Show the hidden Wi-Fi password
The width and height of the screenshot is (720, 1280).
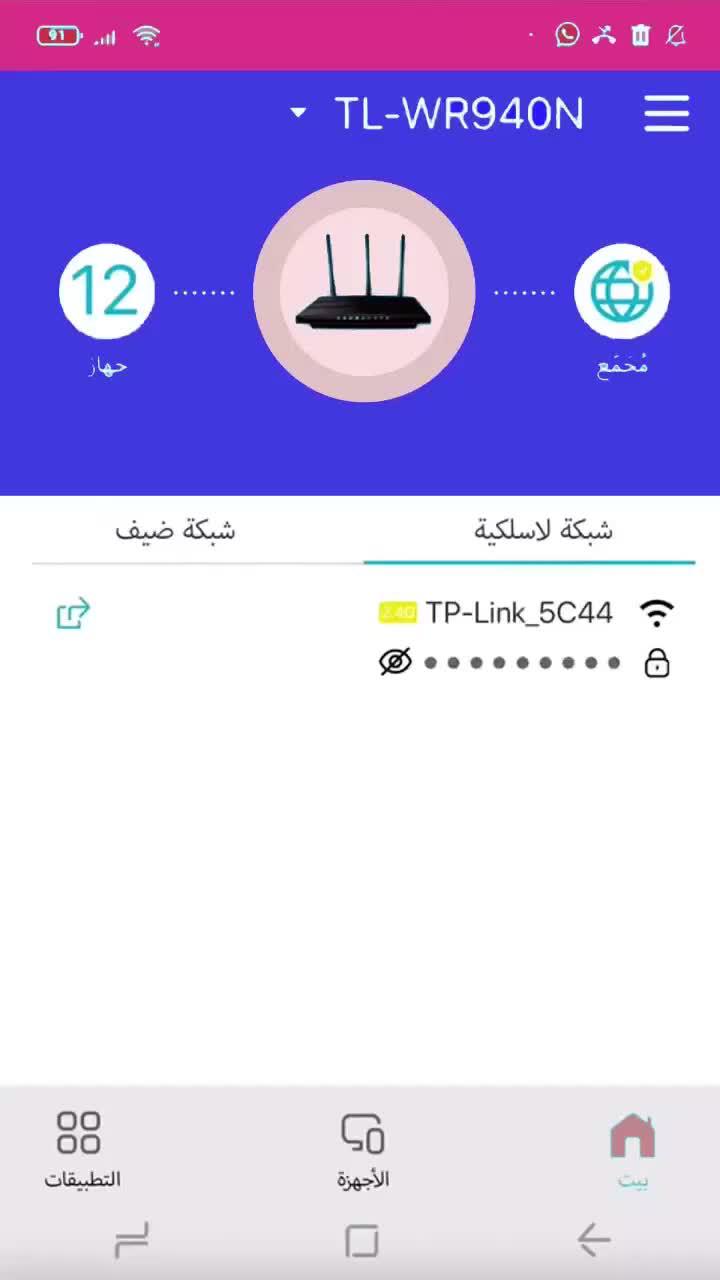click(396, 662)
